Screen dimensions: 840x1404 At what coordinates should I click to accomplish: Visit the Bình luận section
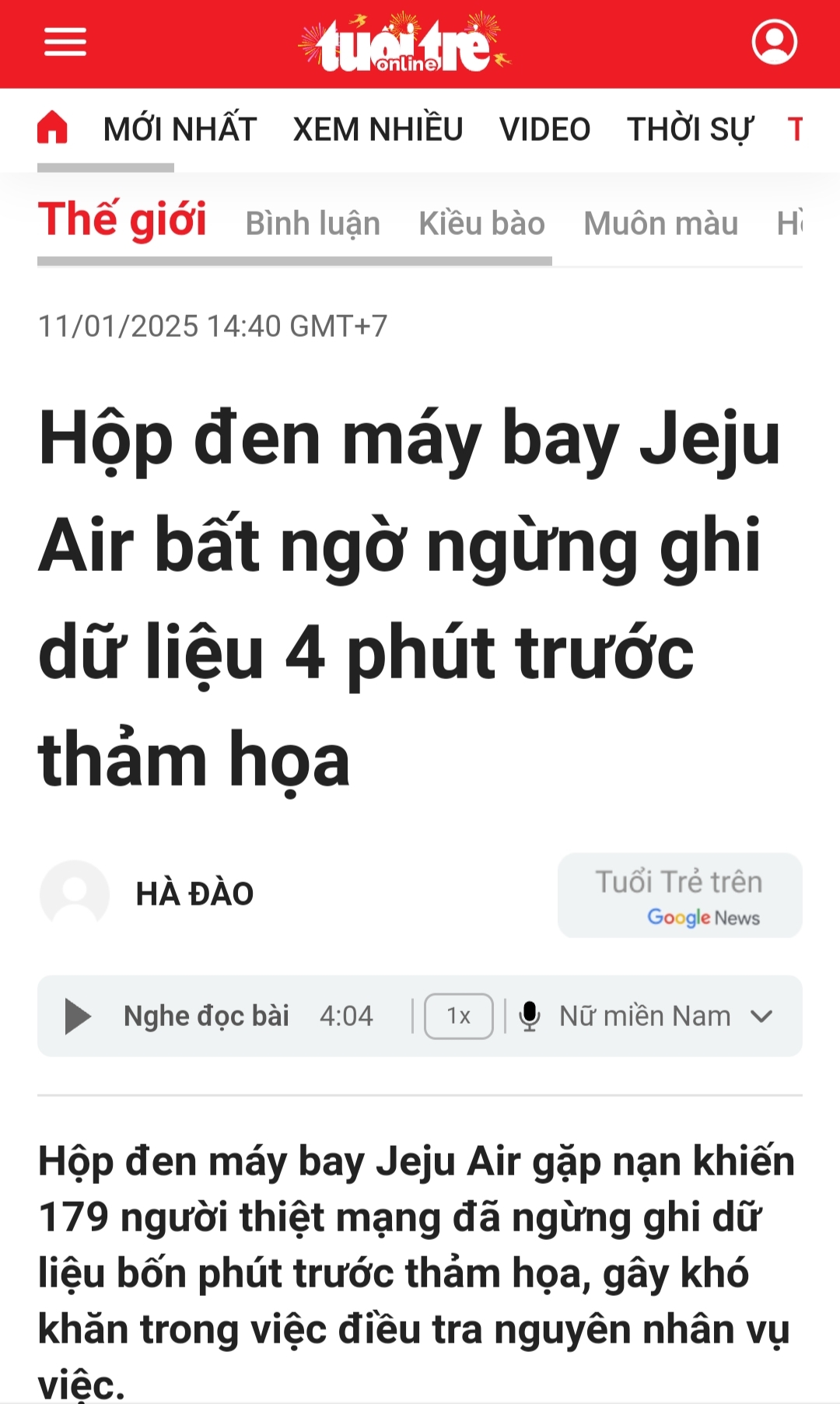coord(312,223)
